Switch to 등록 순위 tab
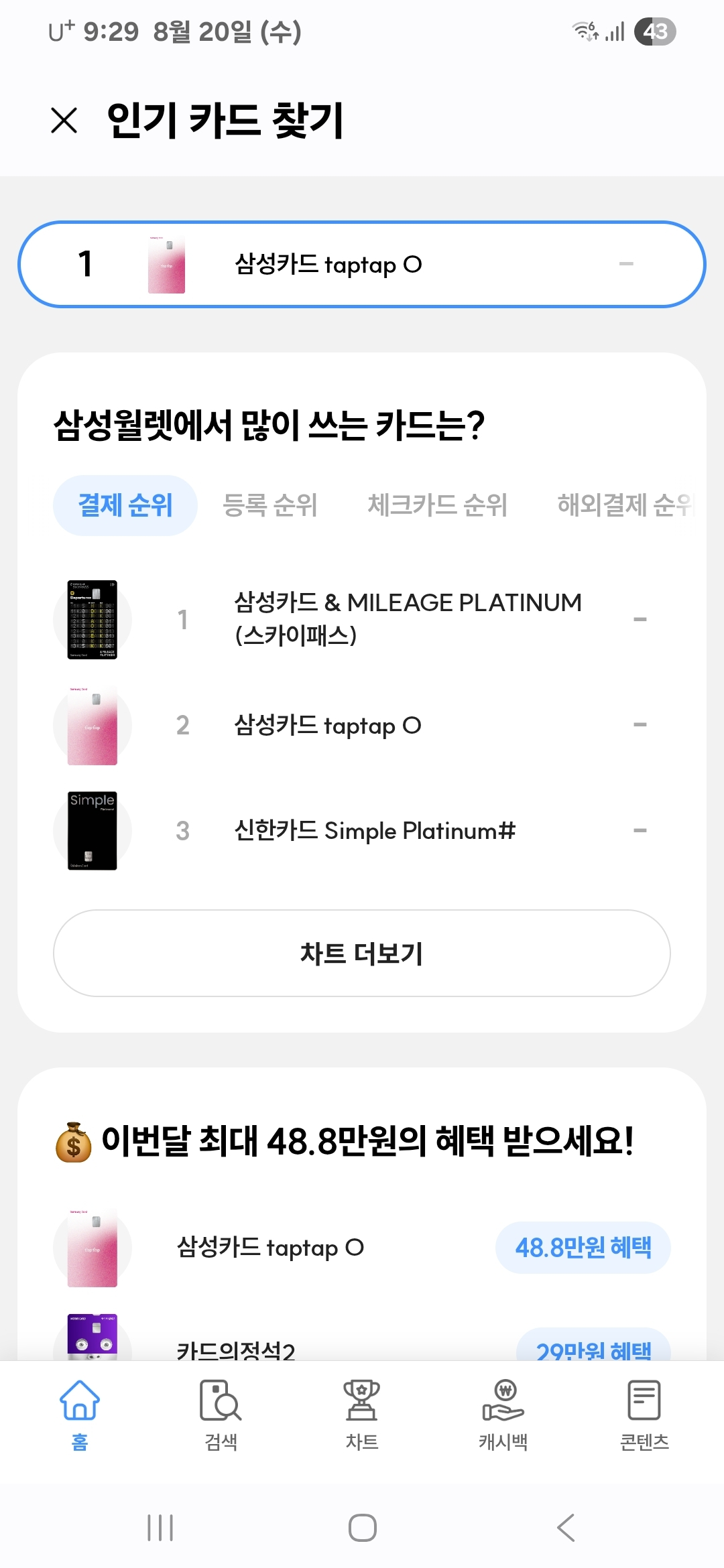 pos(271,505)
